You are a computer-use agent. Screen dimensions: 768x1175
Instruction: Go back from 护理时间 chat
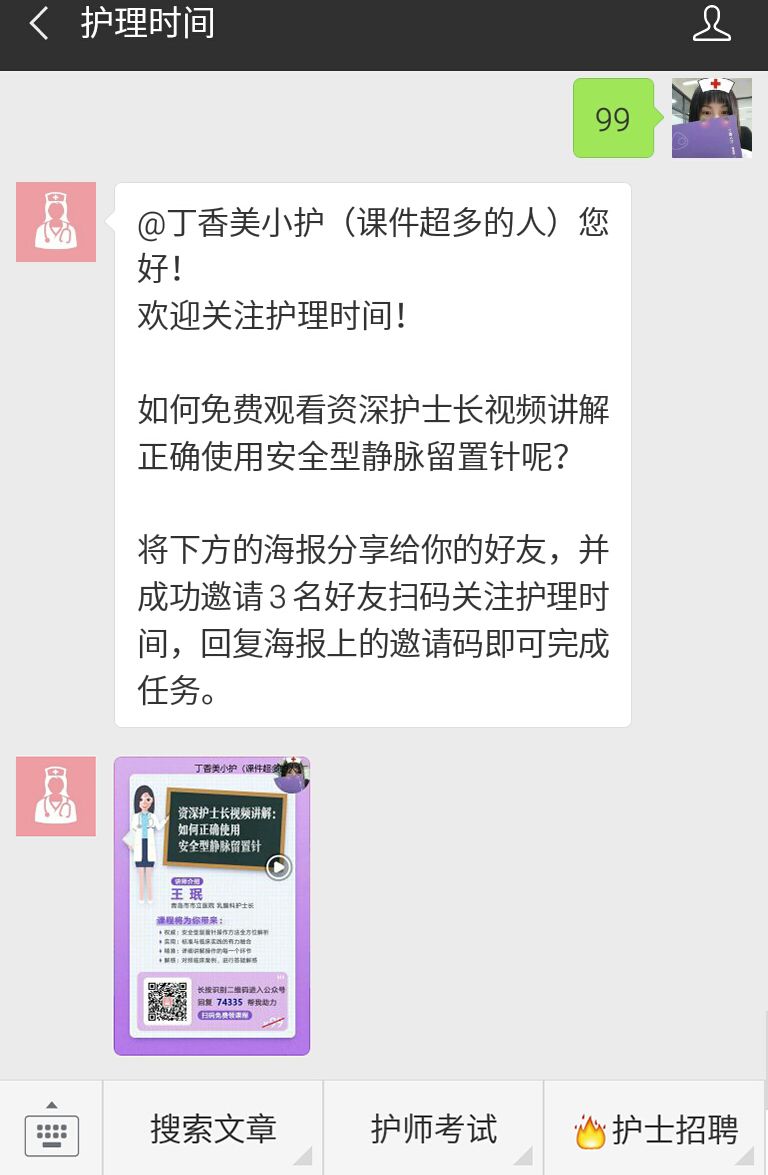point(38,24)
